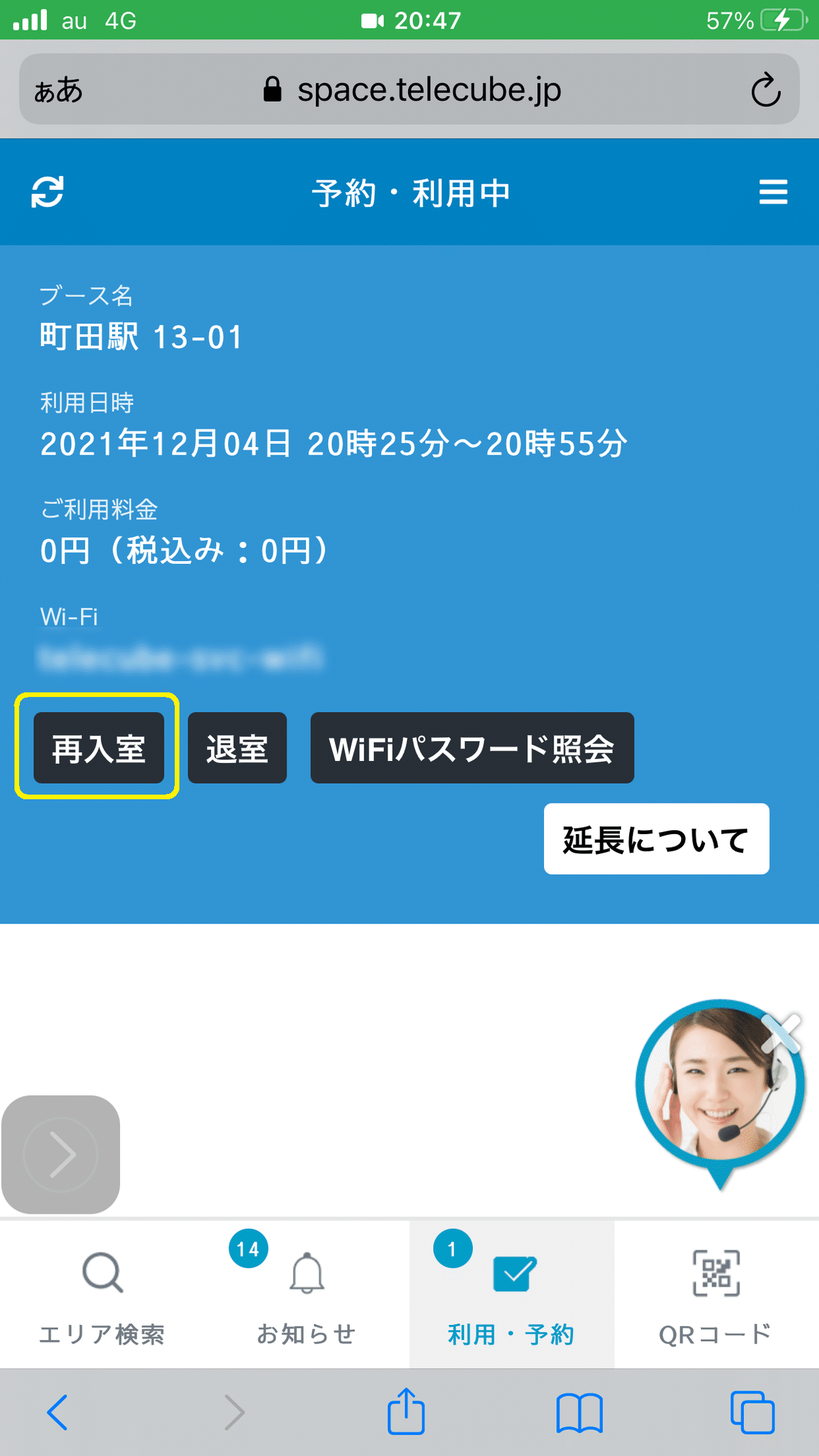The height and width of the screenshot is (1456, 819).
Task: Show the open Safari tabs
Action: tap(752, 1412)
